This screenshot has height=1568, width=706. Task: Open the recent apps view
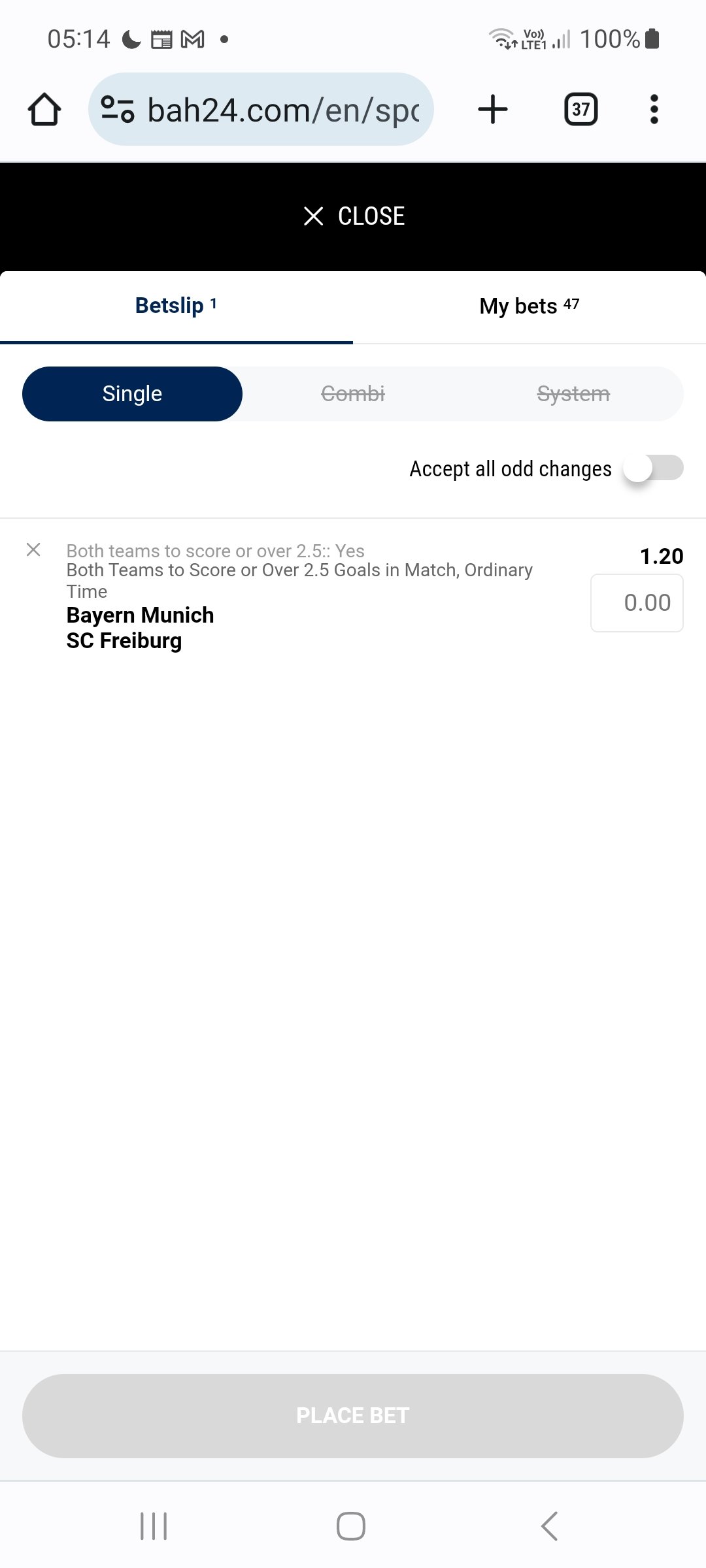tap(154, 1526)
